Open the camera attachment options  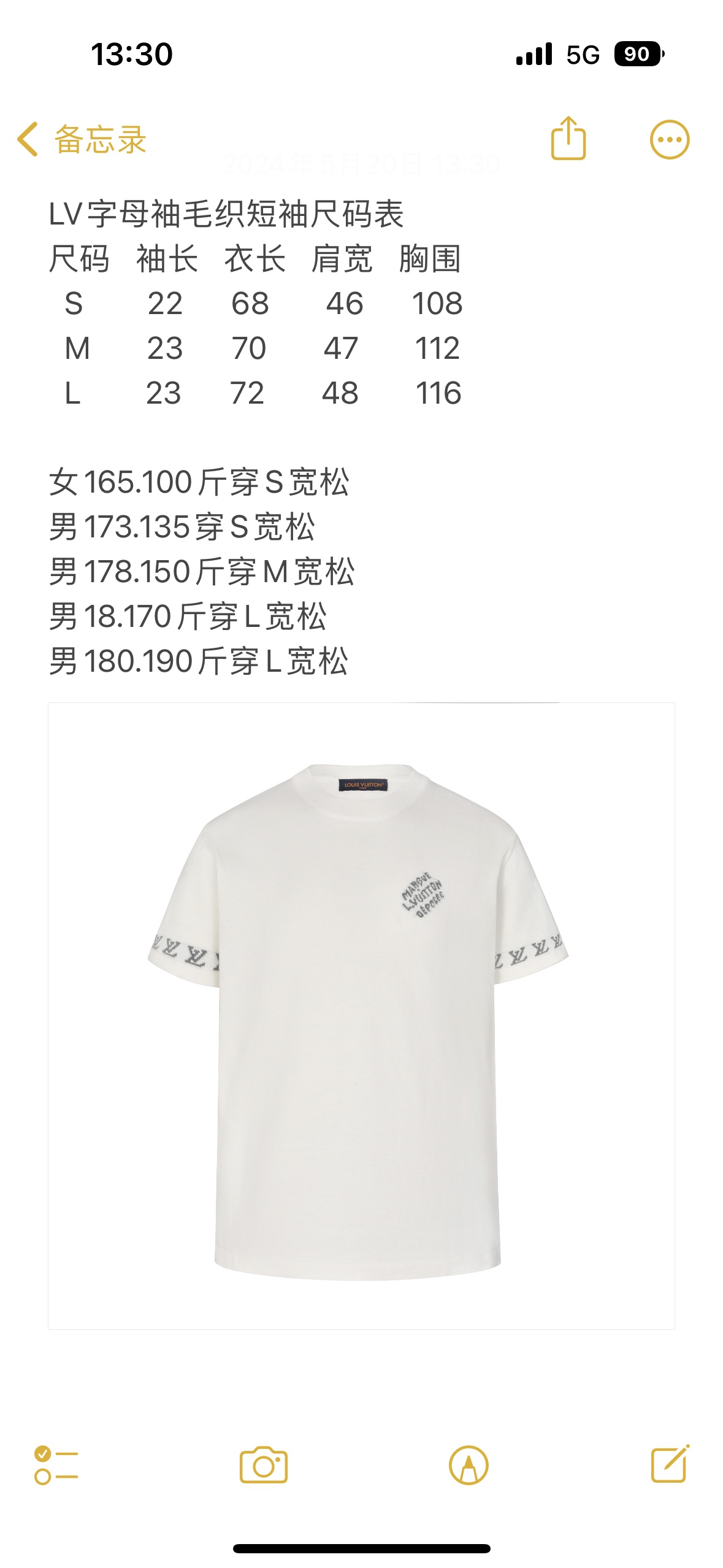click(x=264, y=1465)
